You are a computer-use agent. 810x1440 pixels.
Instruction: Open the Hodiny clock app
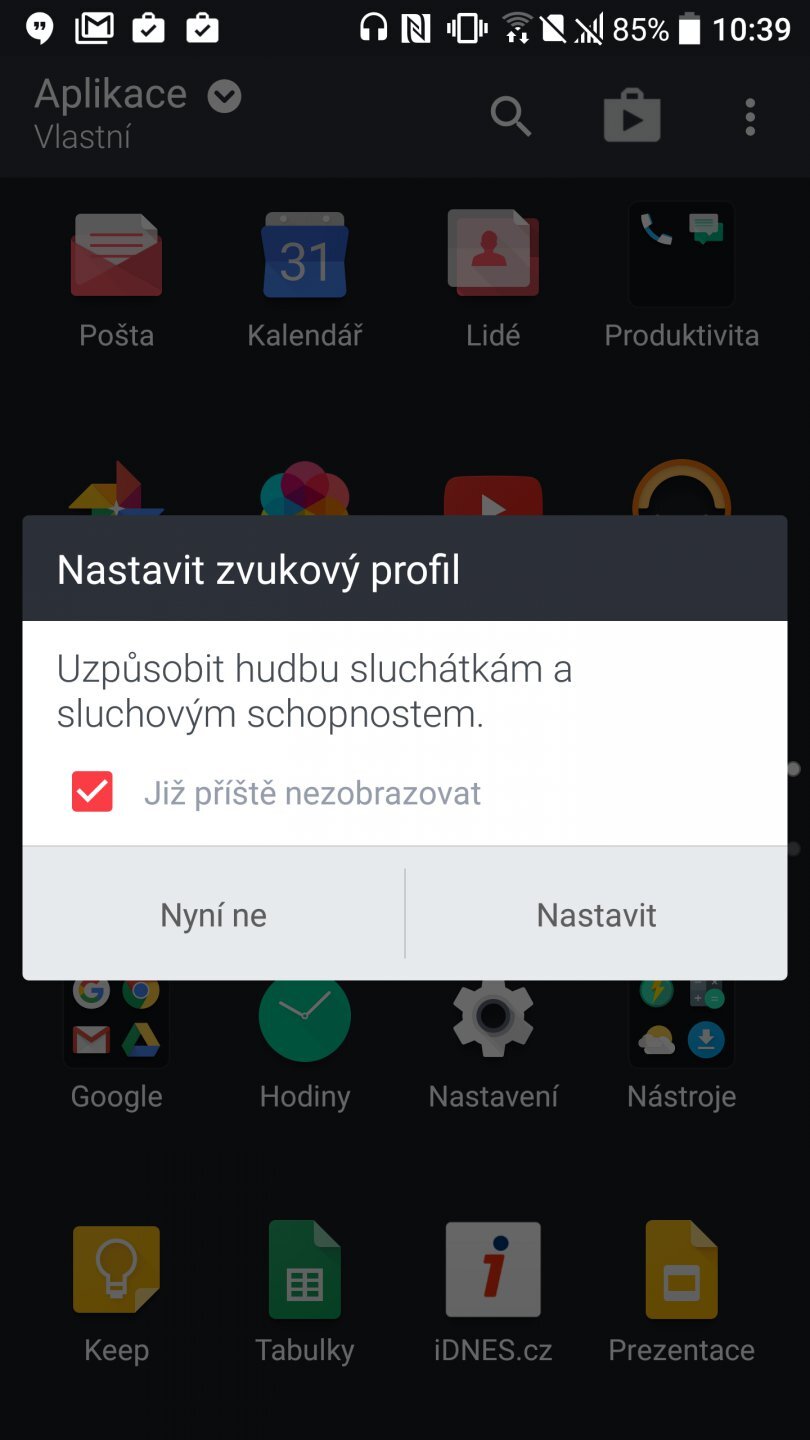click(x=304, y=1016)
